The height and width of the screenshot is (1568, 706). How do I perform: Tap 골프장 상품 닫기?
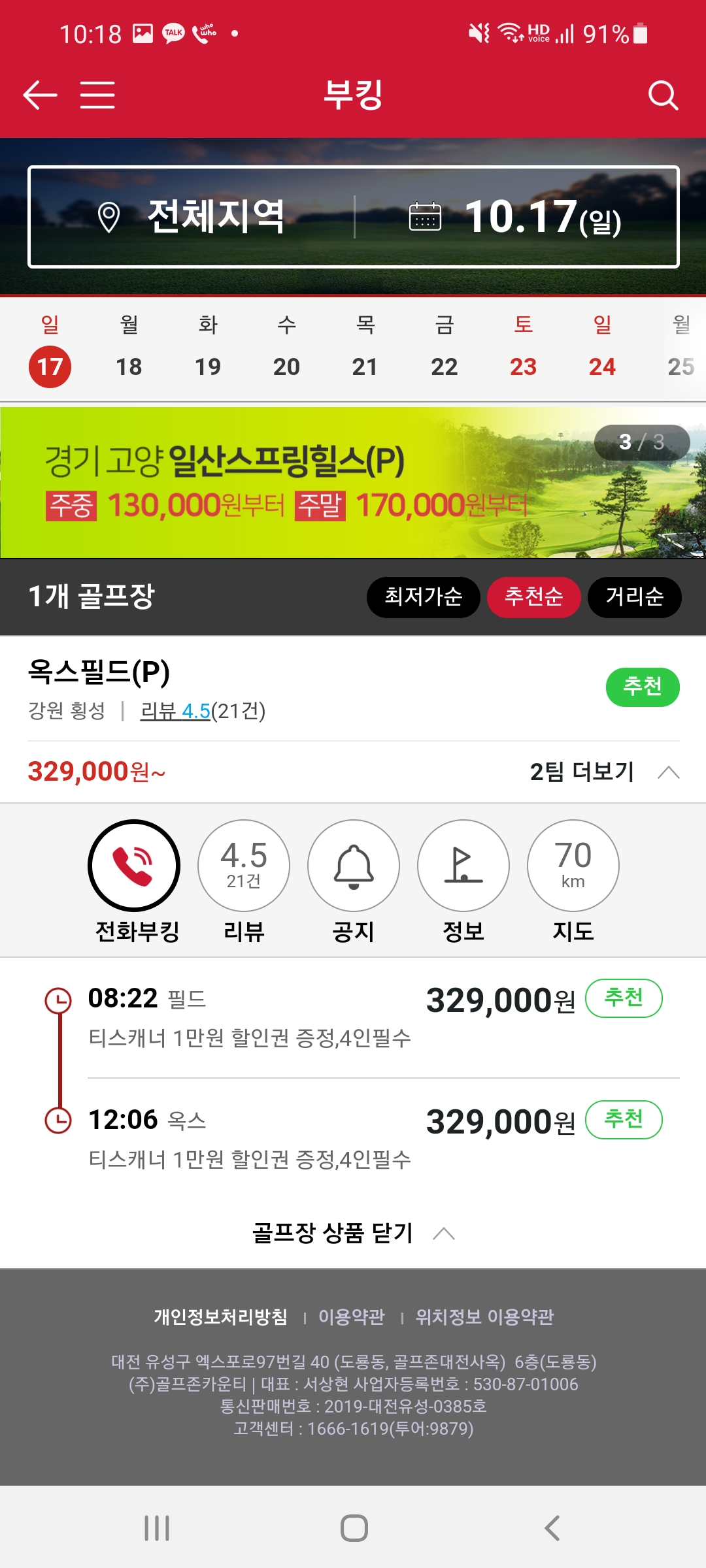pos(353,1233)
